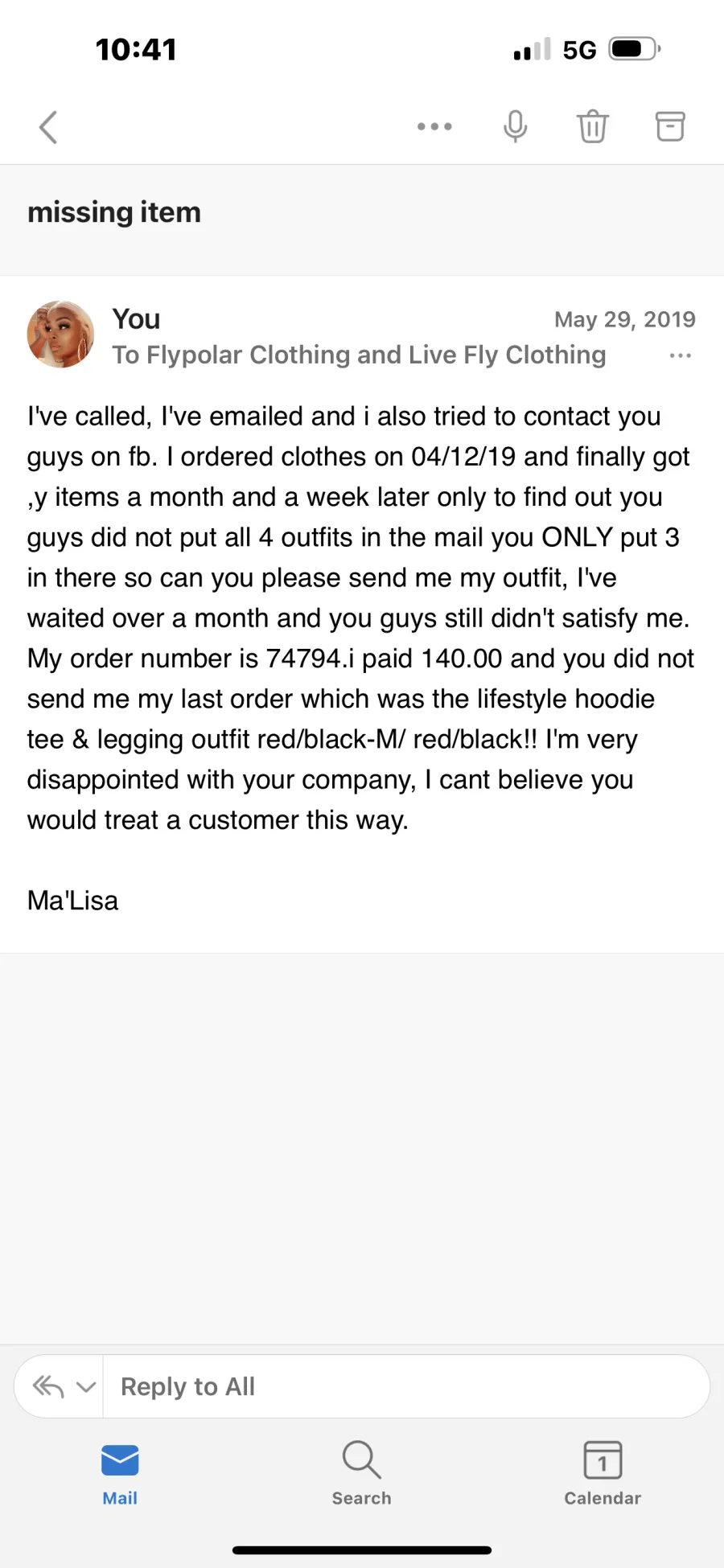Viewport: 724px width, 1568px height.
Task: Tap the microphone dictation icon
Action: point(515,126)
